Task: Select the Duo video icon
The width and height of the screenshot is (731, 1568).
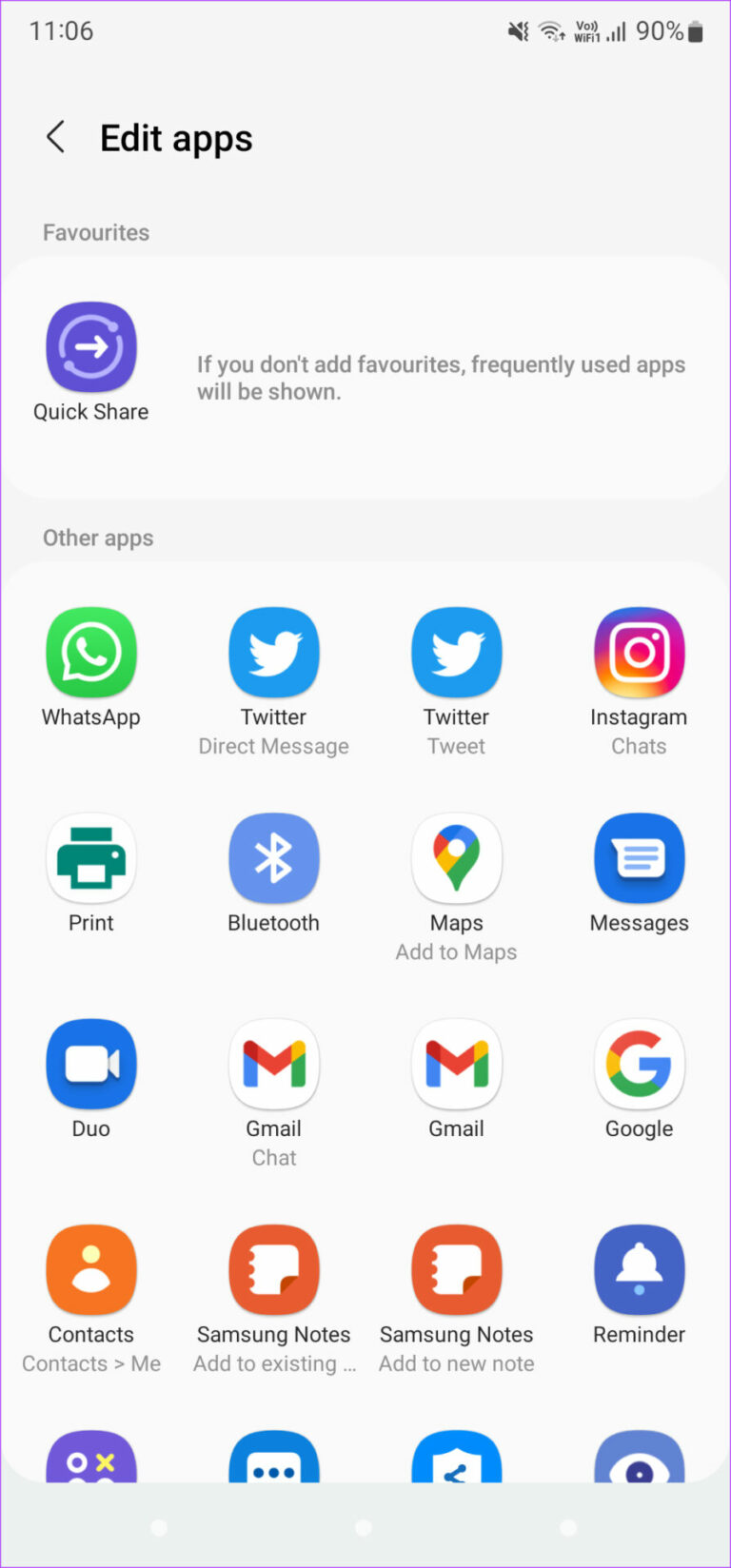Action: tap(90, 1064)
